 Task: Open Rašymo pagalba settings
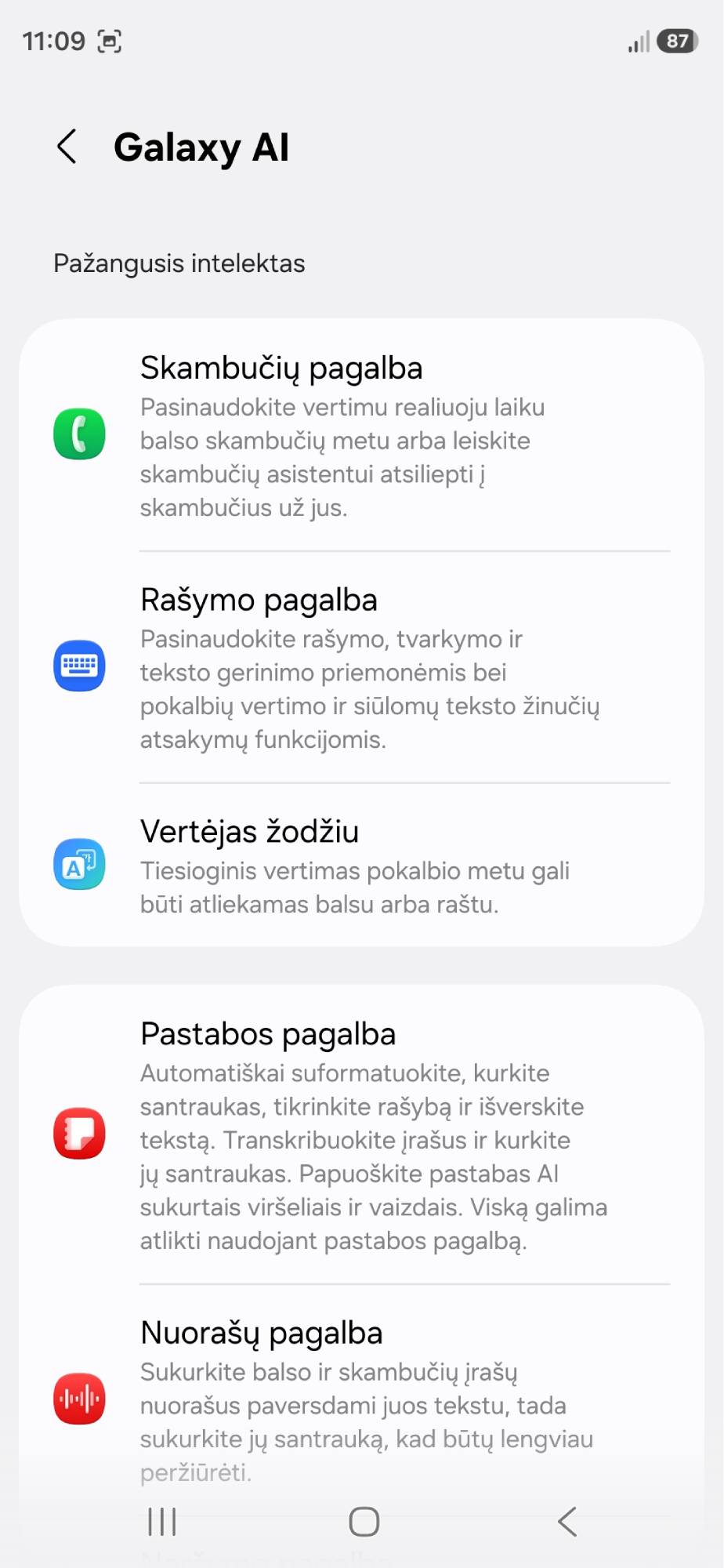pyautogui.click(x=360, y=667)
